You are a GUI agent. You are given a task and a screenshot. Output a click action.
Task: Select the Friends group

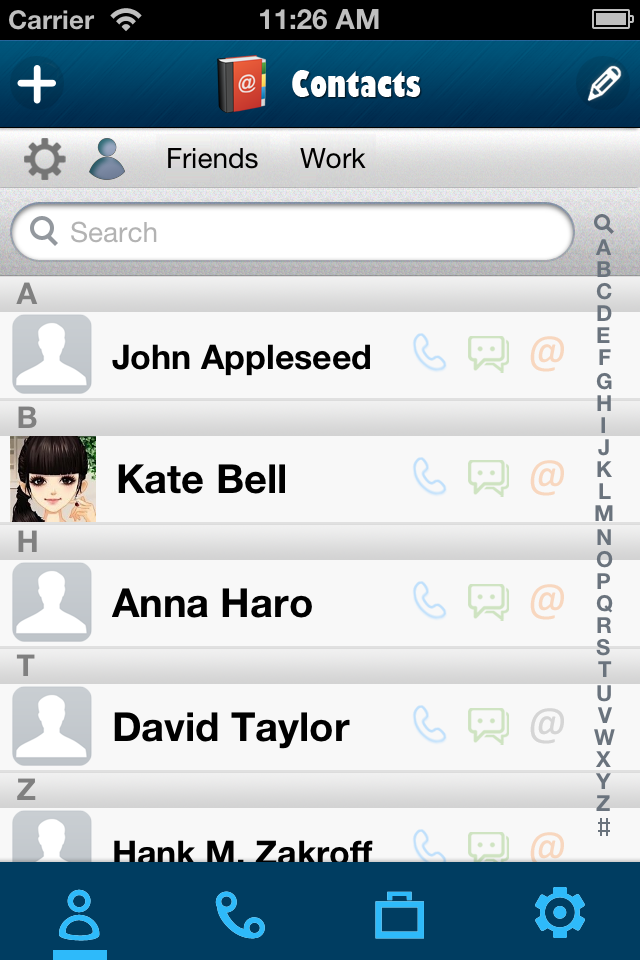coord(212,159)
